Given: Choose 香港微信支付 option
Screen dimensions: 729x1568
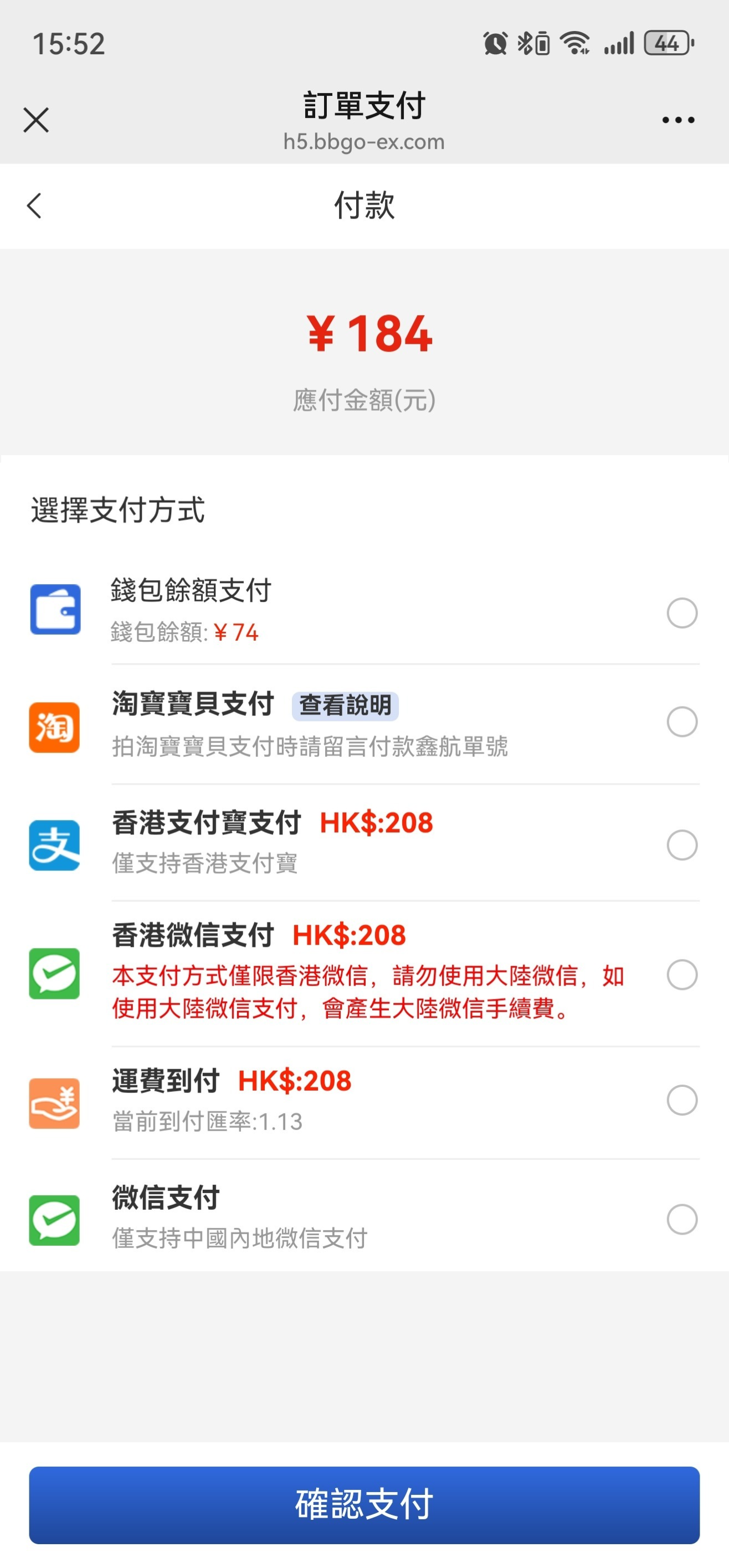Looking at the screenshot, I should click(x=681, y=975).
